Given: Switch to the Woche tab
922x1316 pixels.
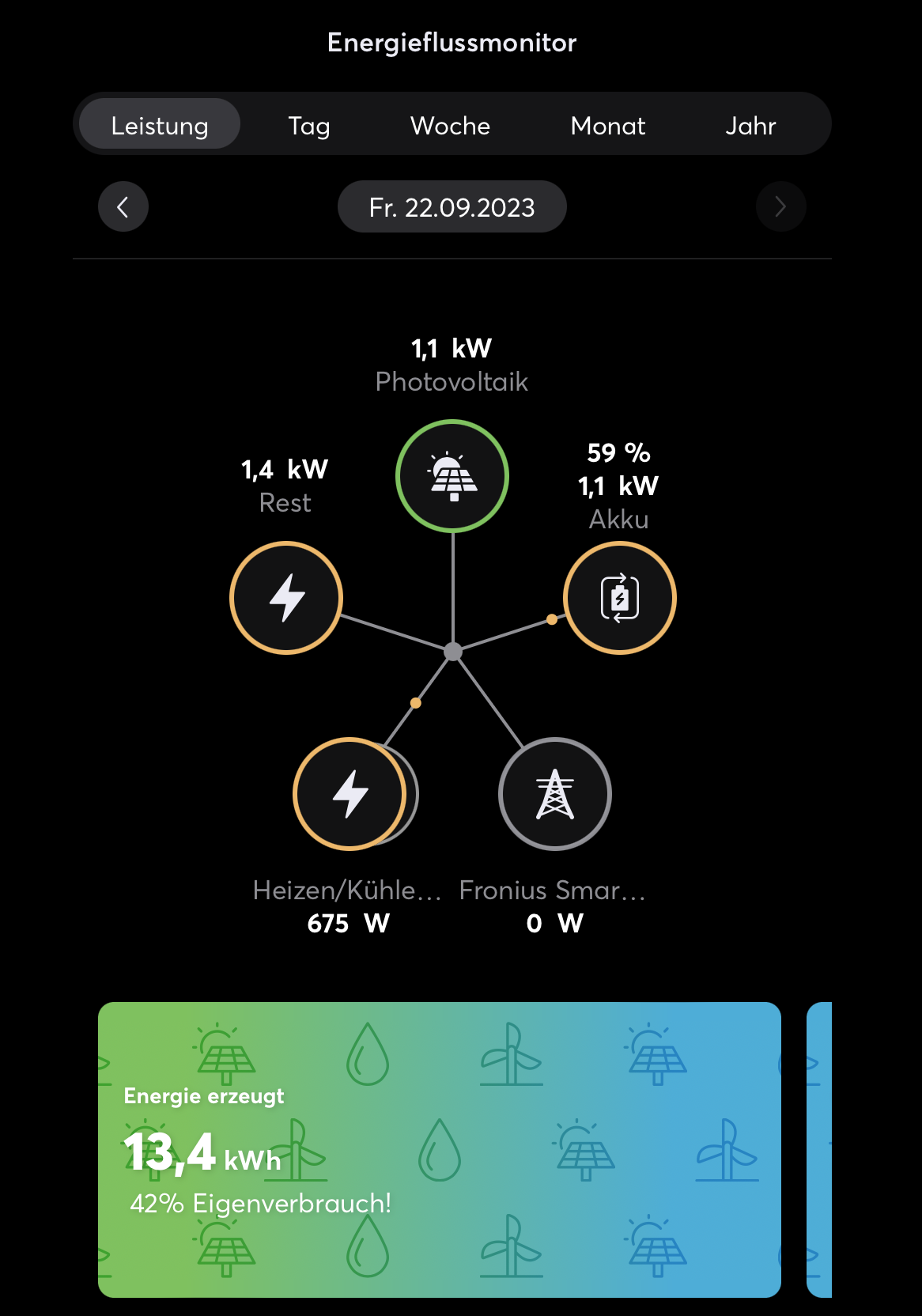Looking at the screenshot, I should click(x=450, y=125).
